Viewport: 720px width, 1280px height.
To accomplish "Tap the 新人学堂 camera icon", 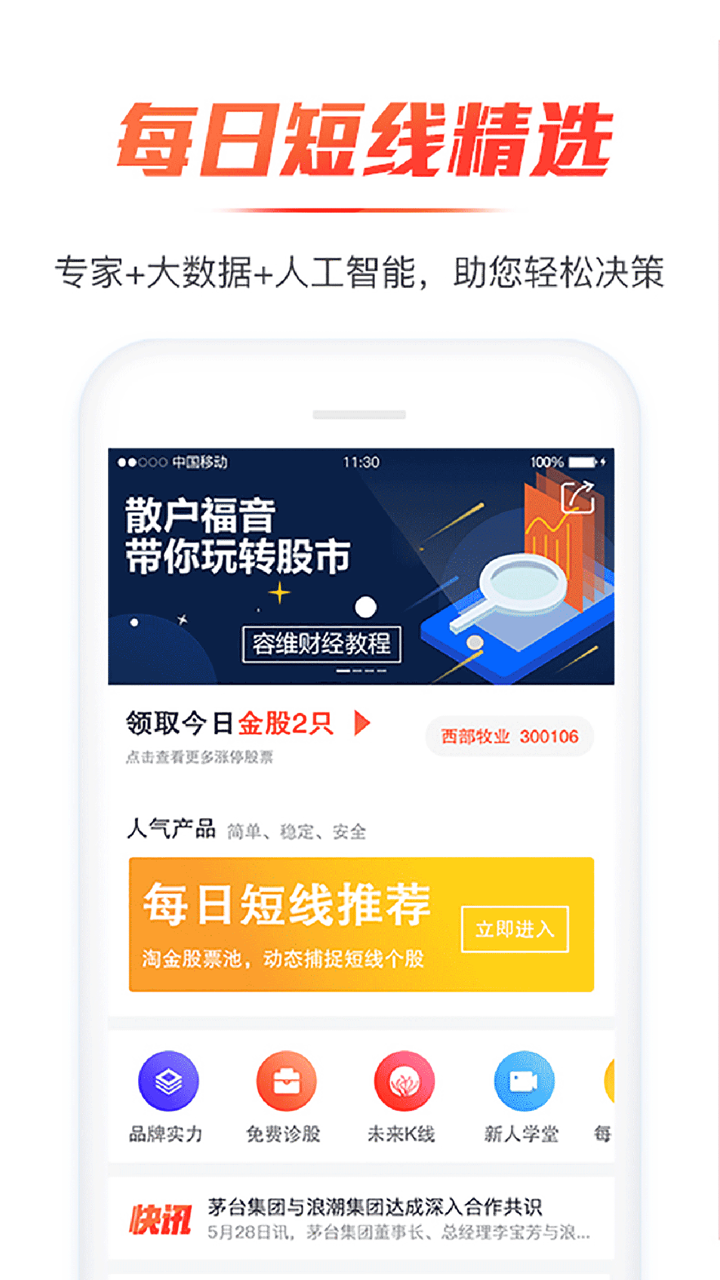I will tap(525, 1082).
